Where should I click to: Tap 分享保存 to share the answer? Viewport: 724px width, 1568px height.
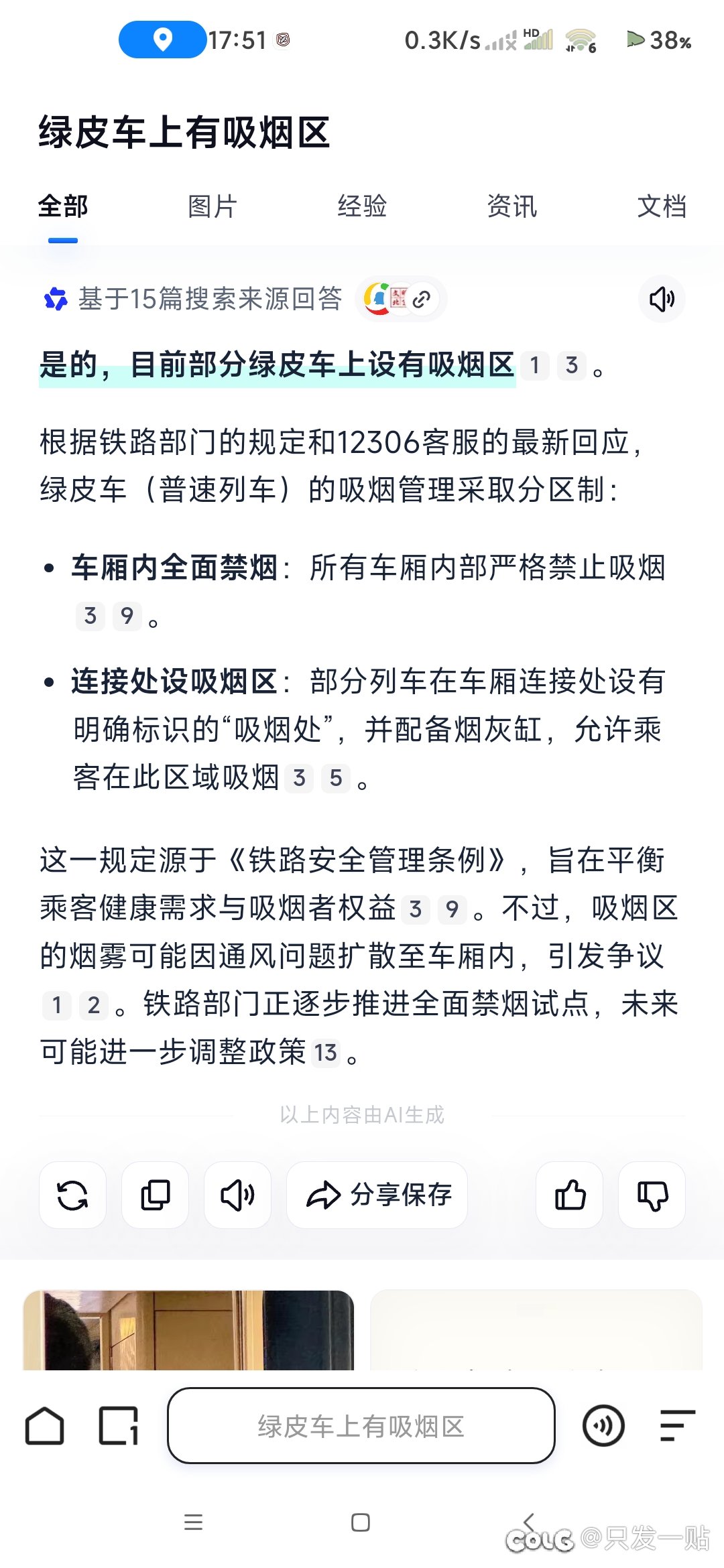tap(377, 1195)
